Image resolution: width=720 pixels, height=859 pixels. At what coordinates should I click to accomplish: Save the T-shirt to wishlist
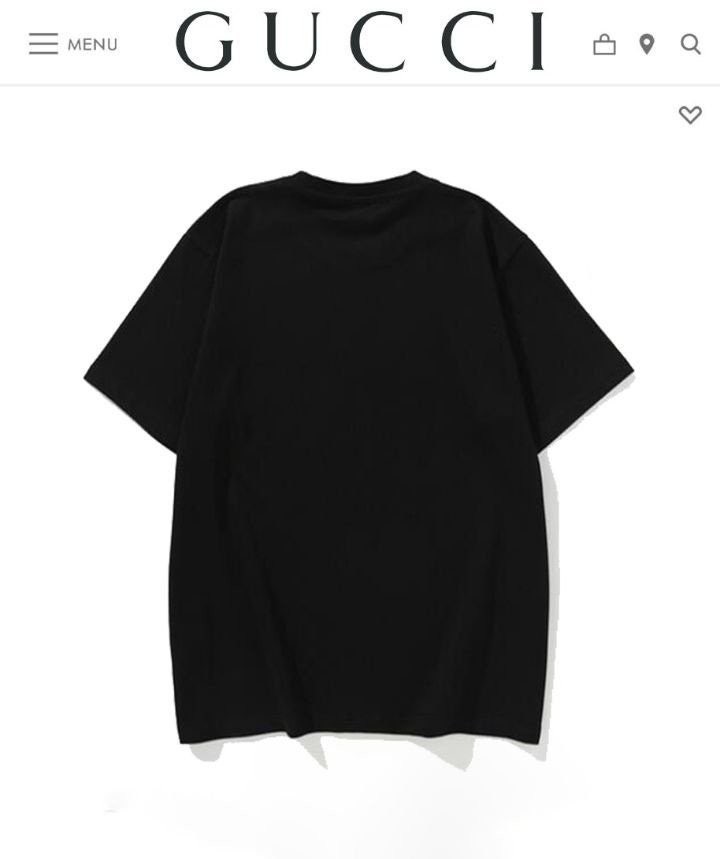pos(690,115)
